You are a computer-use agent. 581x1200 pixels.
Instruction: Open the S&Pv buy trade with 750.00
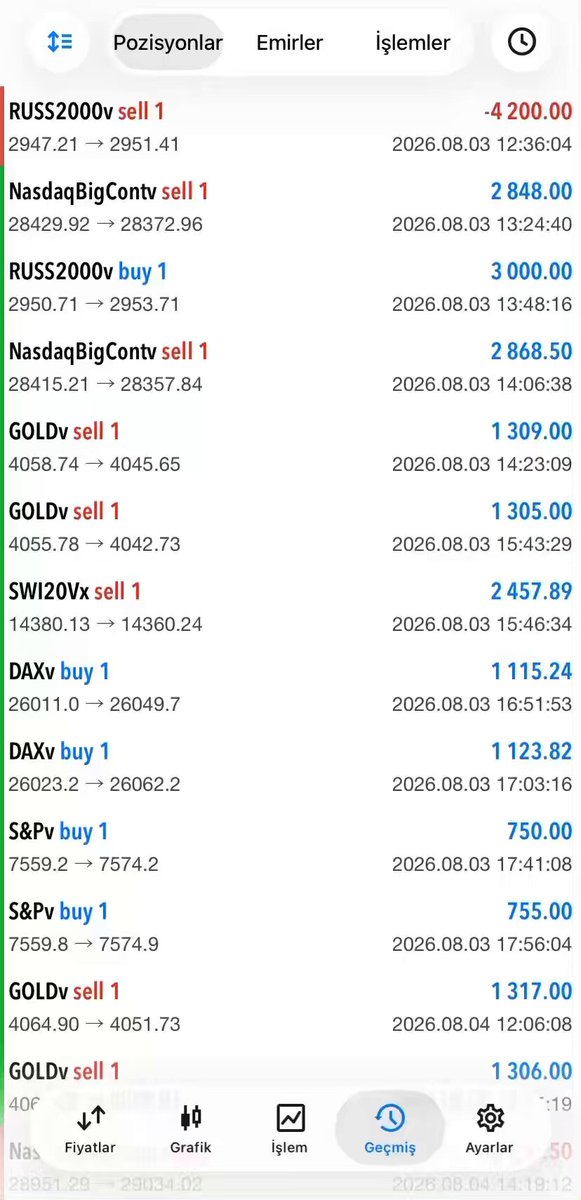(290, 847)
